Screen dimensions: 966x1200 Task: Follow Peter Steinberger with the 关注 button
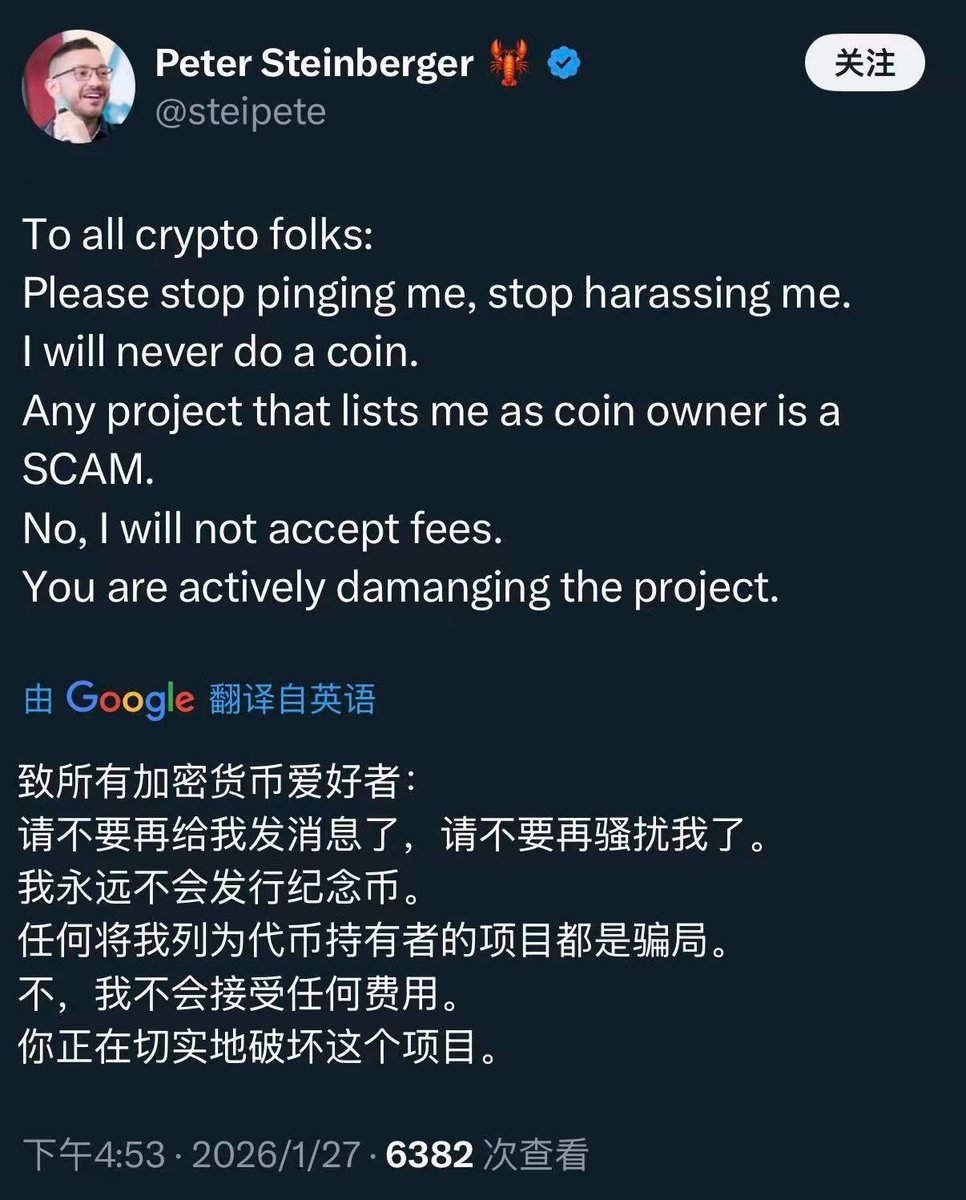click(864, 66)
